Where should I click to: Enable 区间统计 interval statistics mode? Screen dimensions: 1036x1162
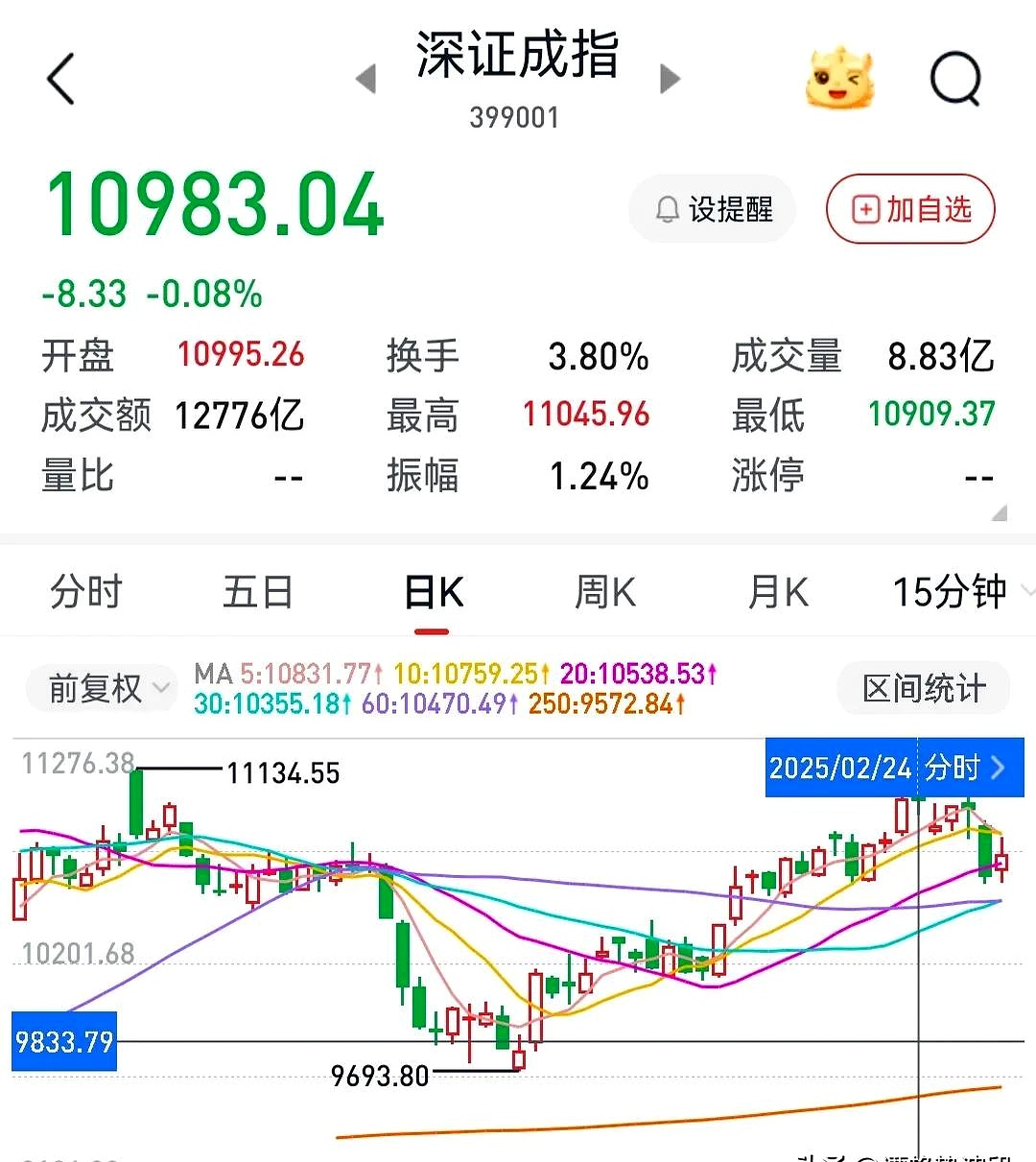(x=923, y=688)
